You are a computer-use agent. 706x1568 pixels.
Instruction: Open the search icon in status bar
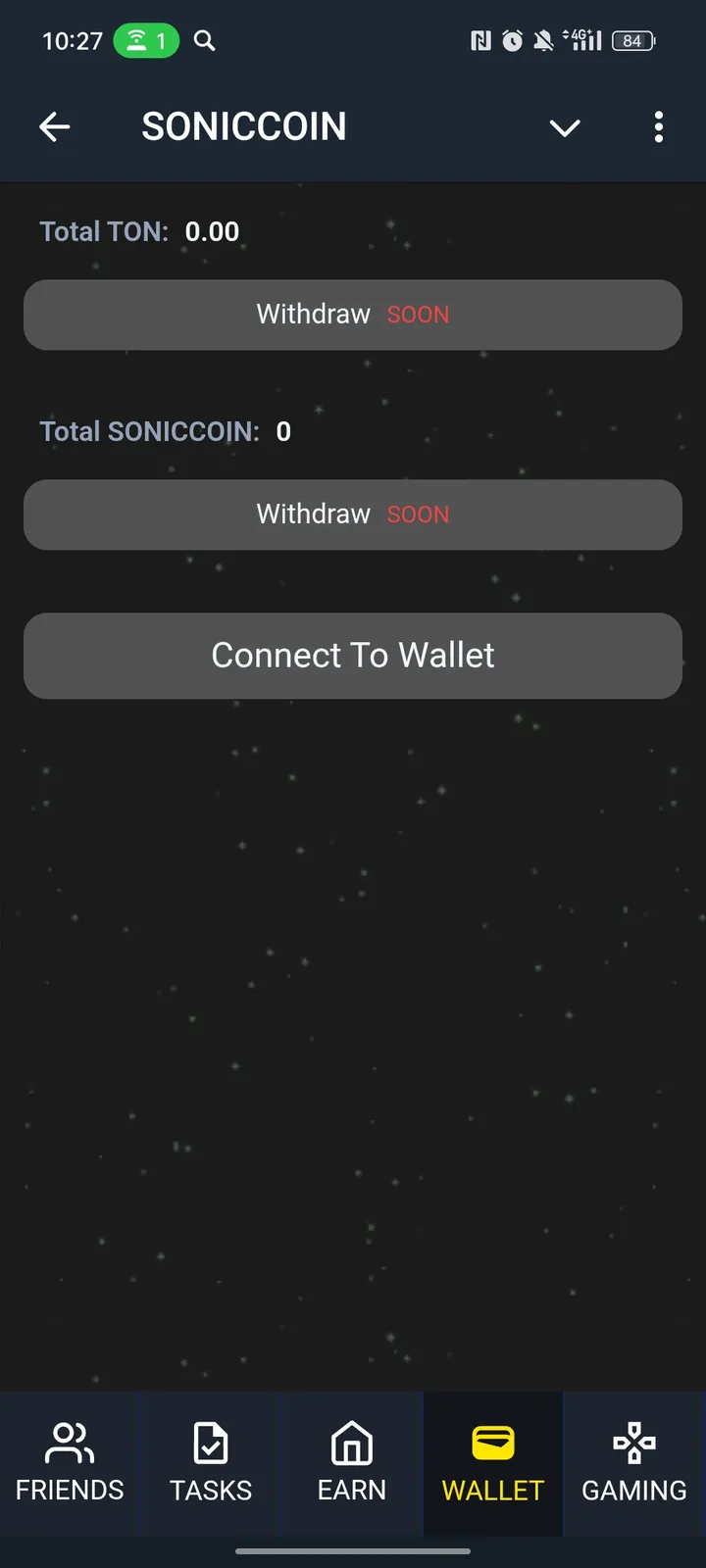coord(204,41)
